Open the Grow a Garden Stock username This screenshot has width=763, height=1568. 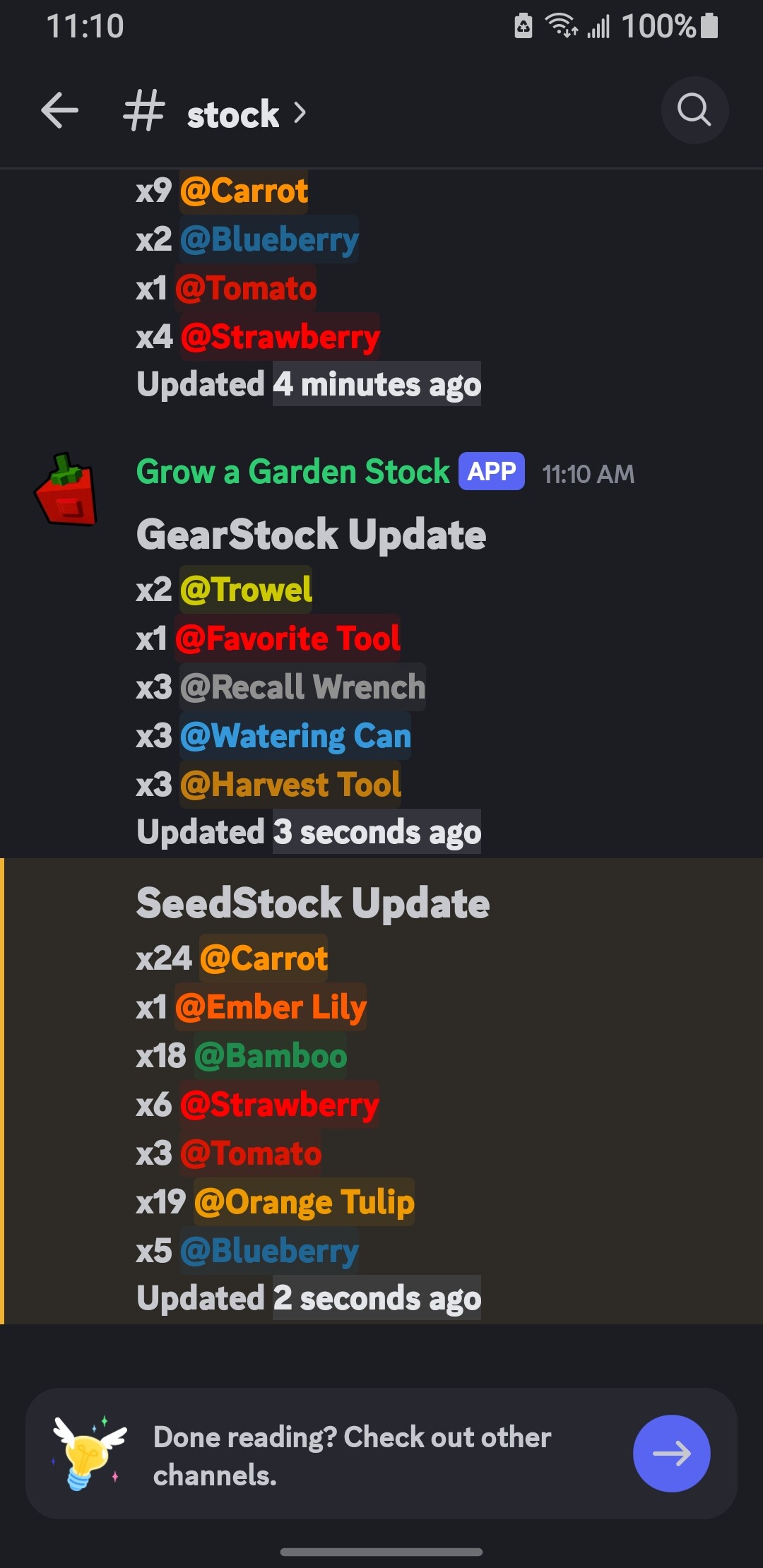coord(293,471)
